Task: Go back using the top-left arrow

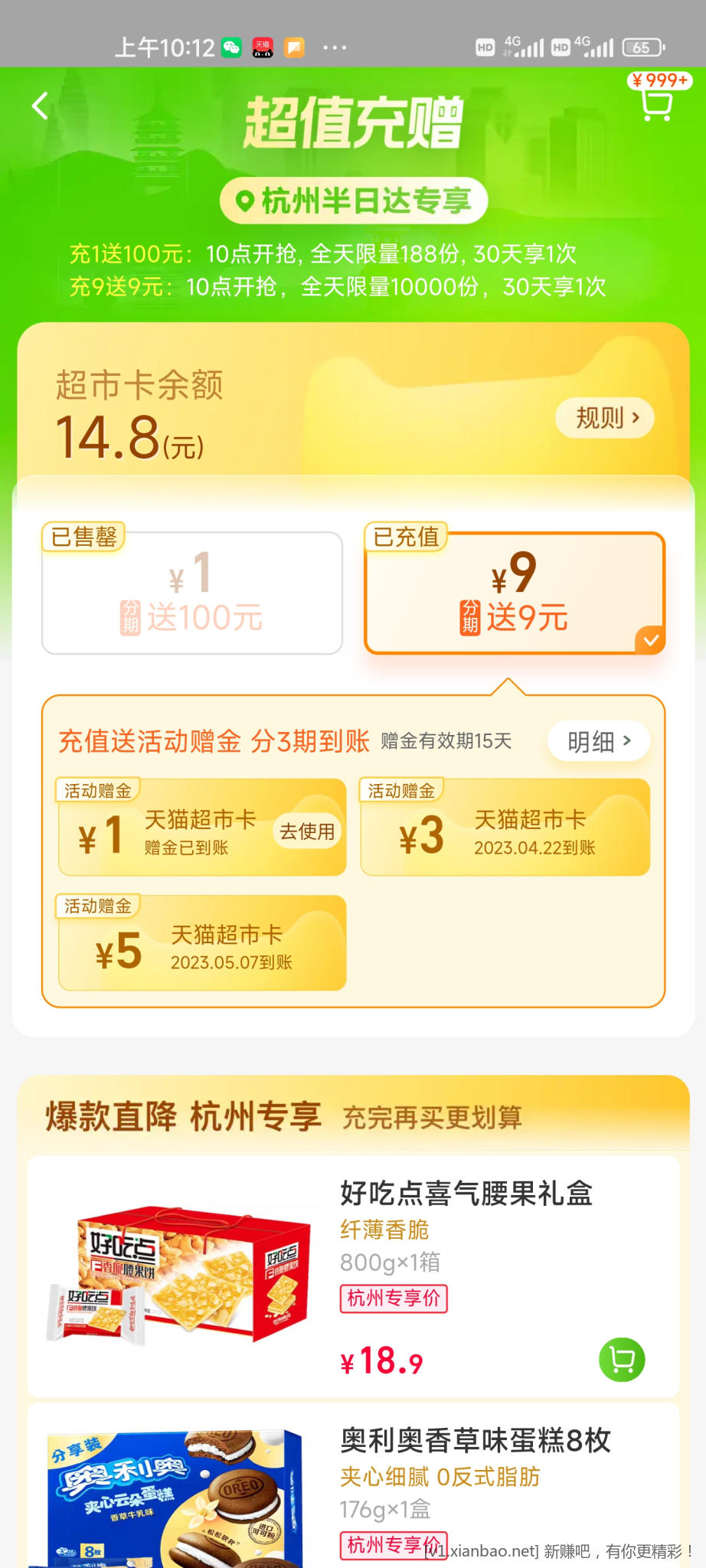Action: (x=40, y=106)
